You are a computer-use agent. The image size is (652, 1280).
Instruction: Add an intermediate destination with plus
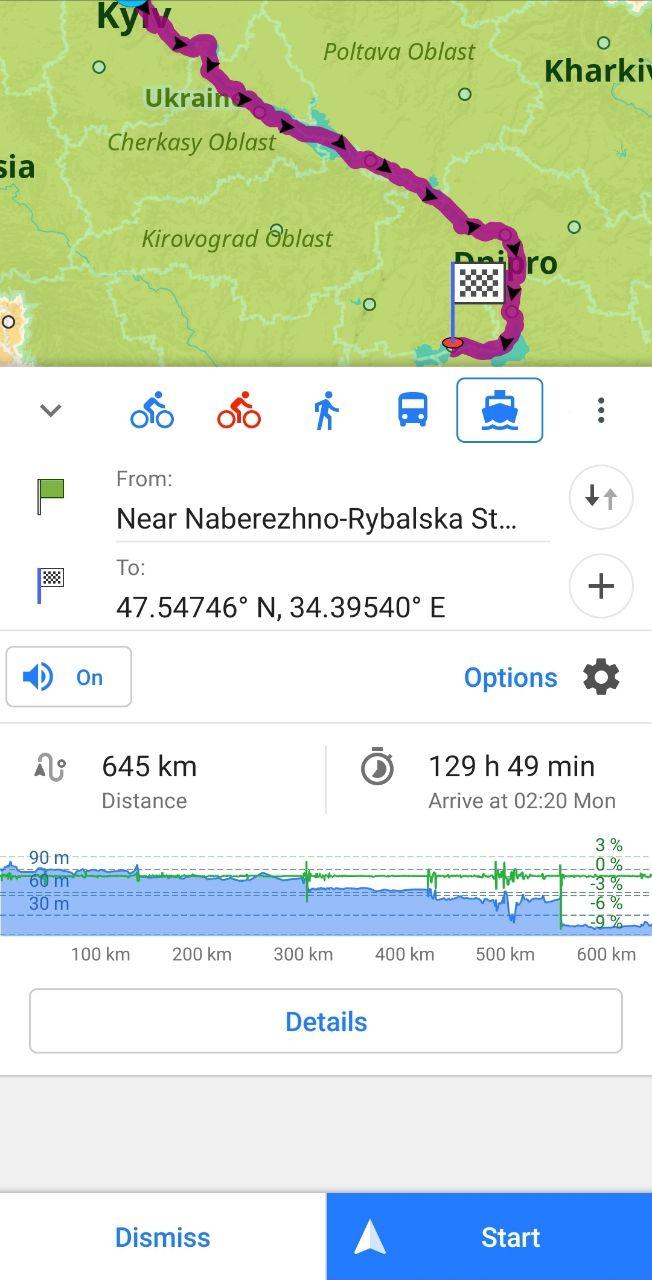(601, 586)
